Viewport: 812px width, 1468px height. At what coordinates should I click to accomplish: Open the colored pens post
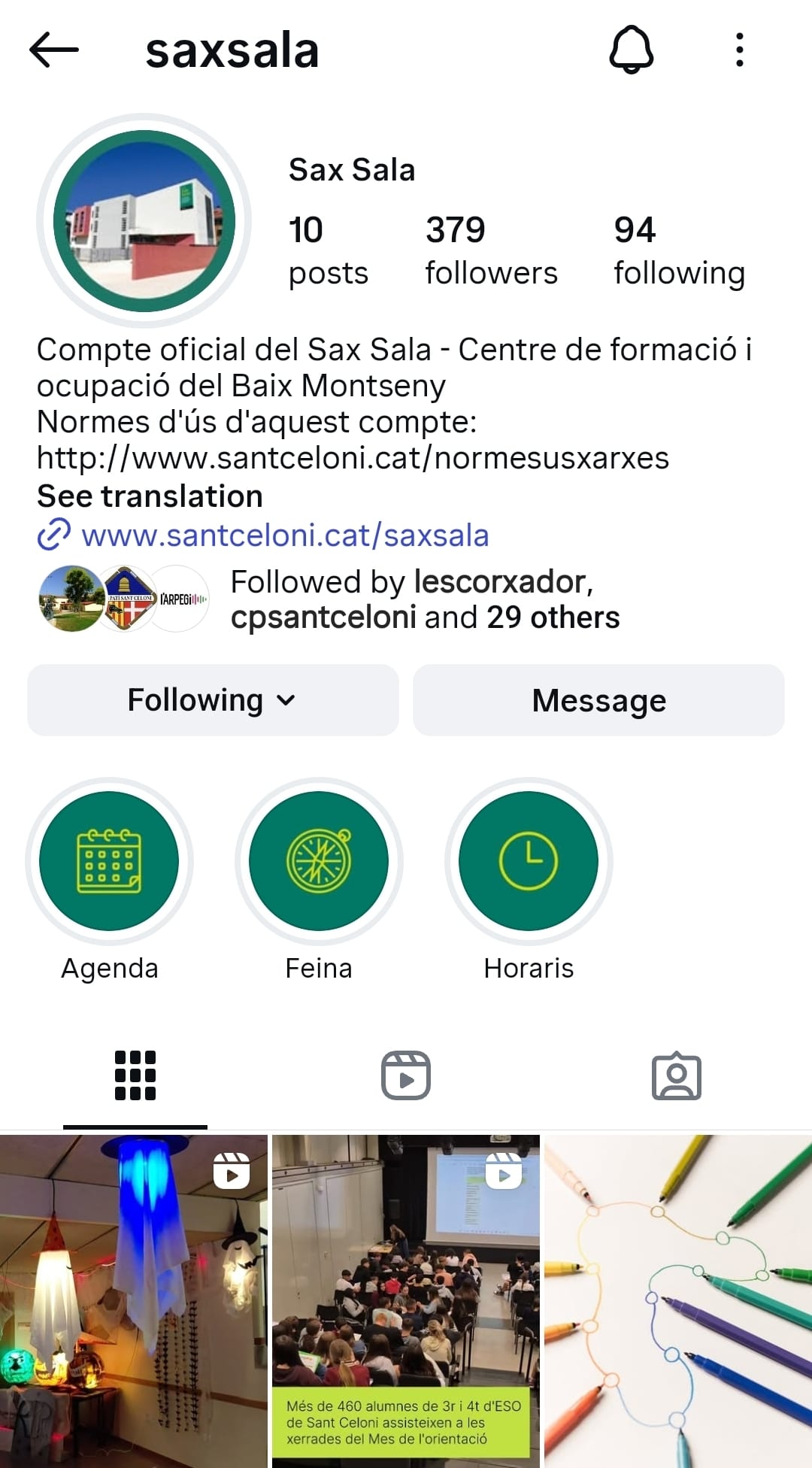[678, 1301]
